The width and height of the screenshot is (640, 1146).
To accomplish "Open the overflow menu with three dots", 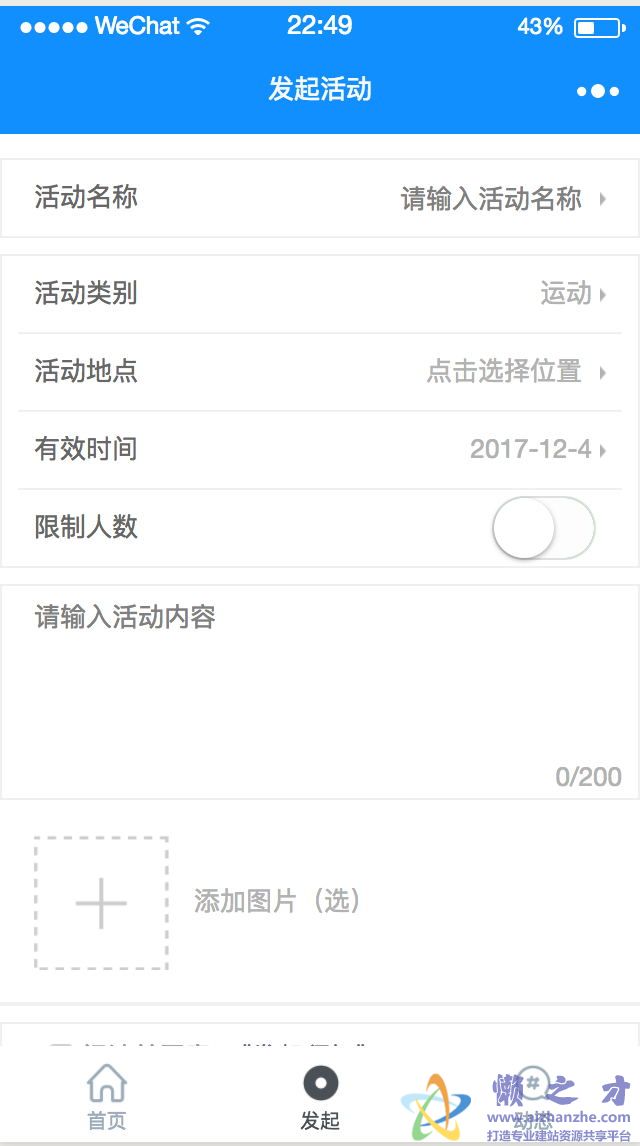I will click(597, 91).
